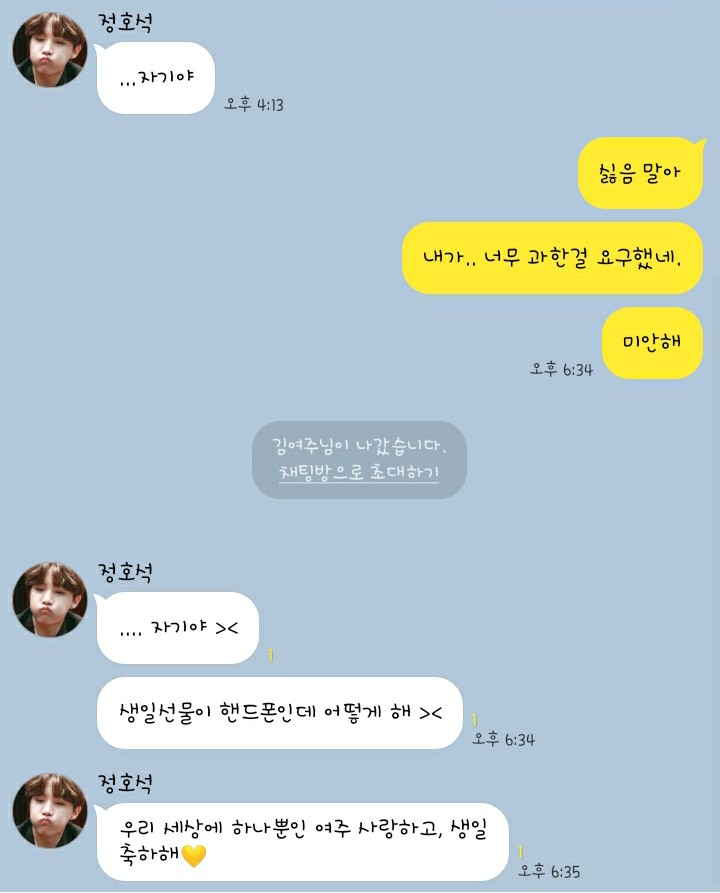720x893 pixels.
Task: Open 정호석's profile photo beside the 생일 축하해 message
Action: (x=49, y=810)
